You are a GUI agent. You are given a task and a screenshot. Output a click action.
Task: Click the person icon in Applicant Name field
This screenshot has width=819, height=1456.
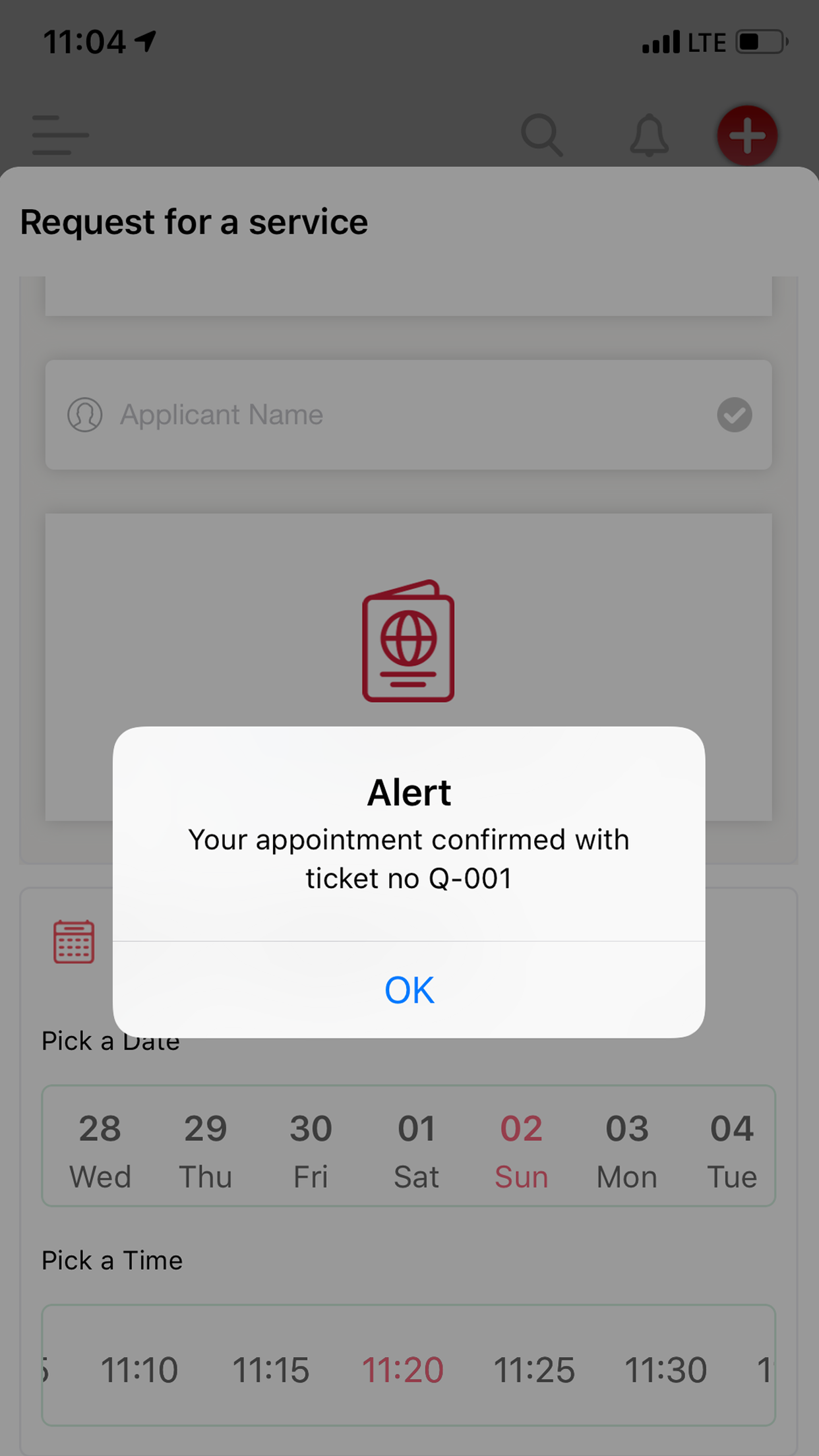click(x=84, y=415)
